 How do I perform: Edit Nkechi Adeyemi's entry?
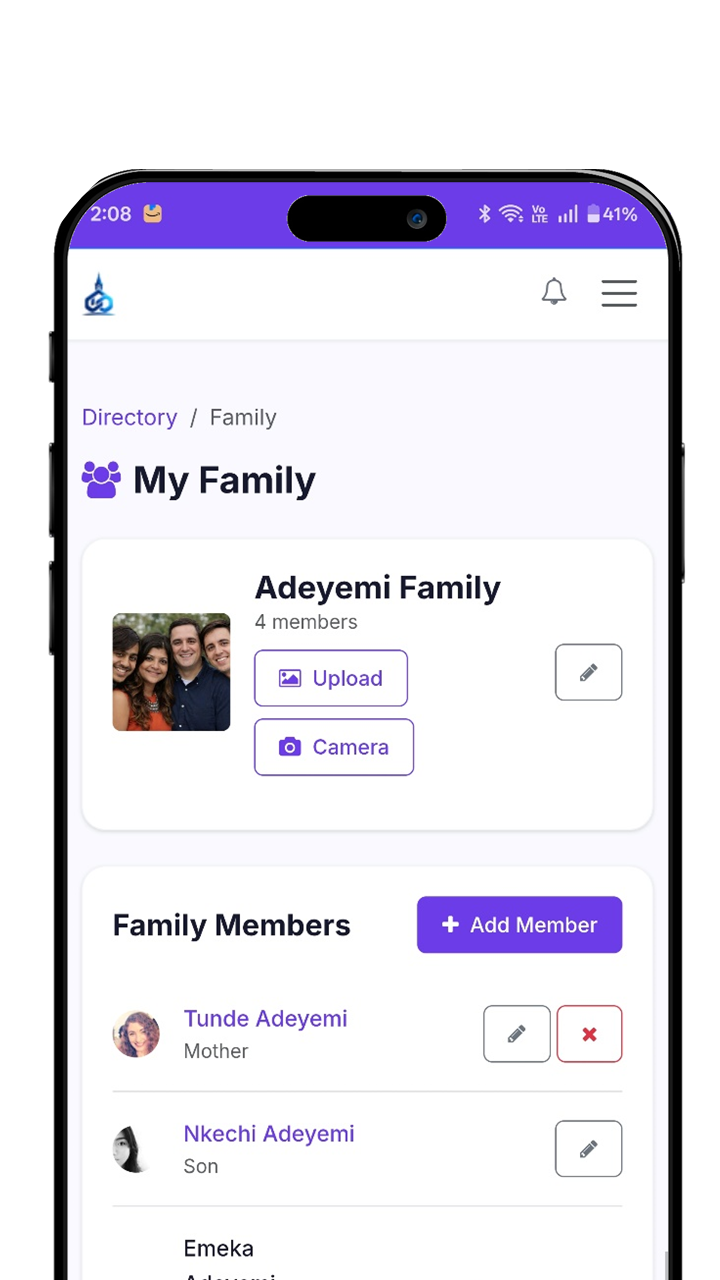[x=588, y=1149]
